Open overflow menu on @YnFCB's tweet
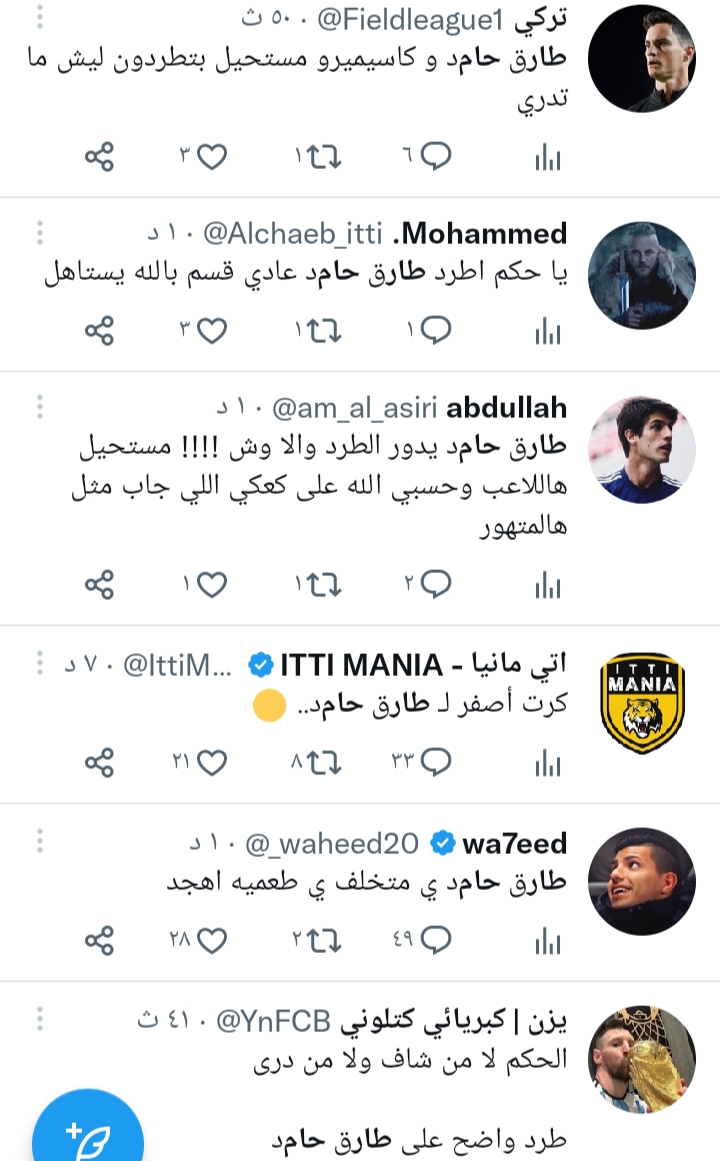 tap(40, 1019)
